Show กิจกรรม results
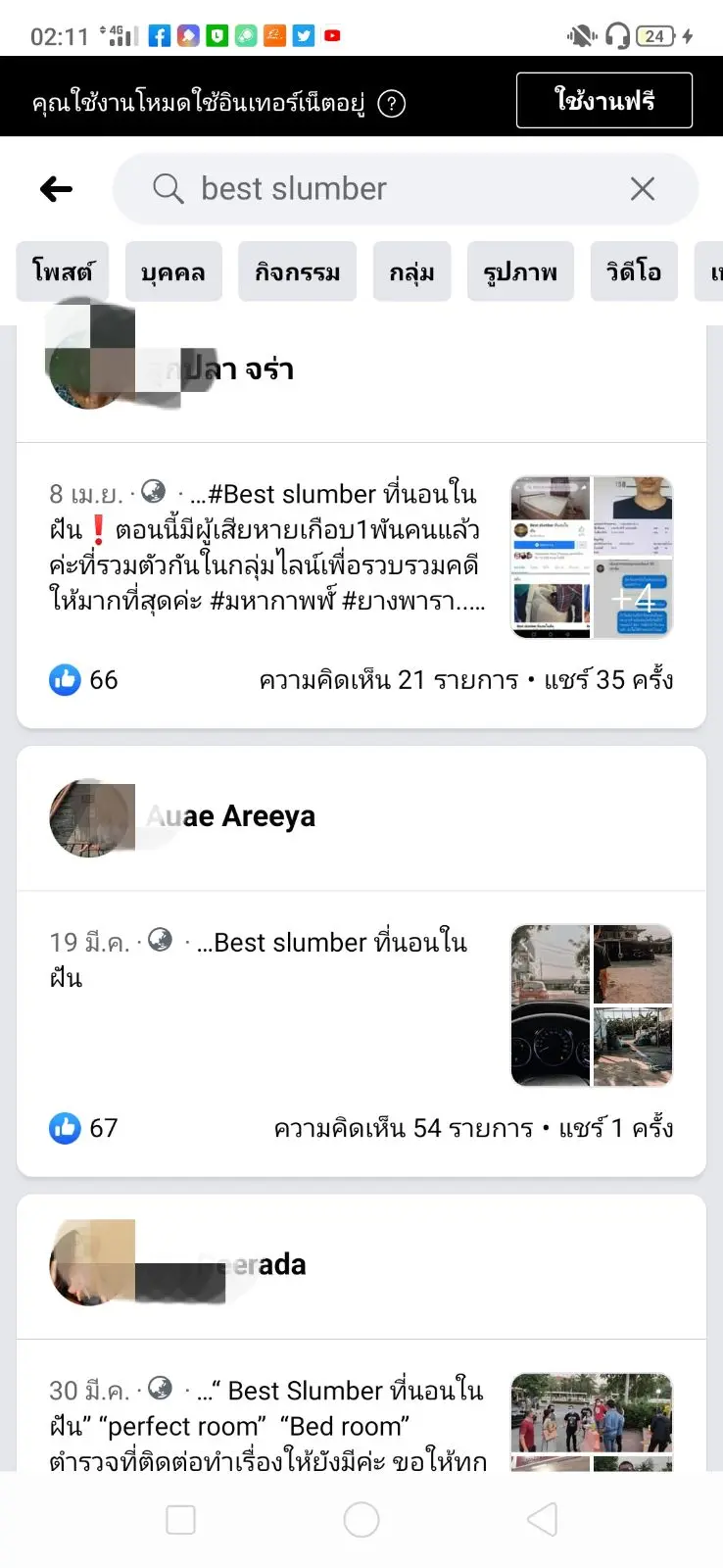The image size is (723, 1568). pyautogui.click(x=297, y=271)
